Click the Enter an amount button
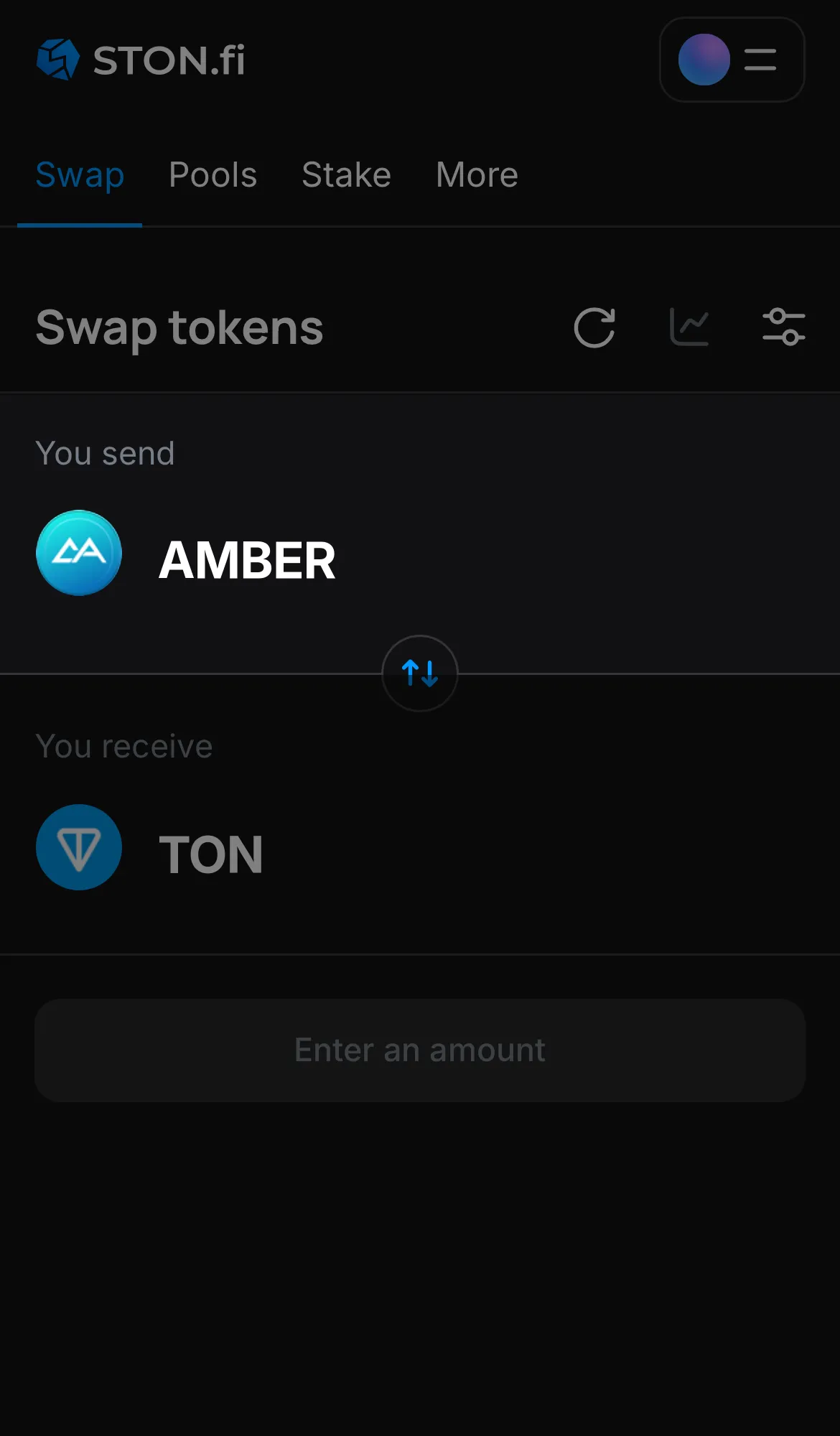 (x=420, y=1050)
